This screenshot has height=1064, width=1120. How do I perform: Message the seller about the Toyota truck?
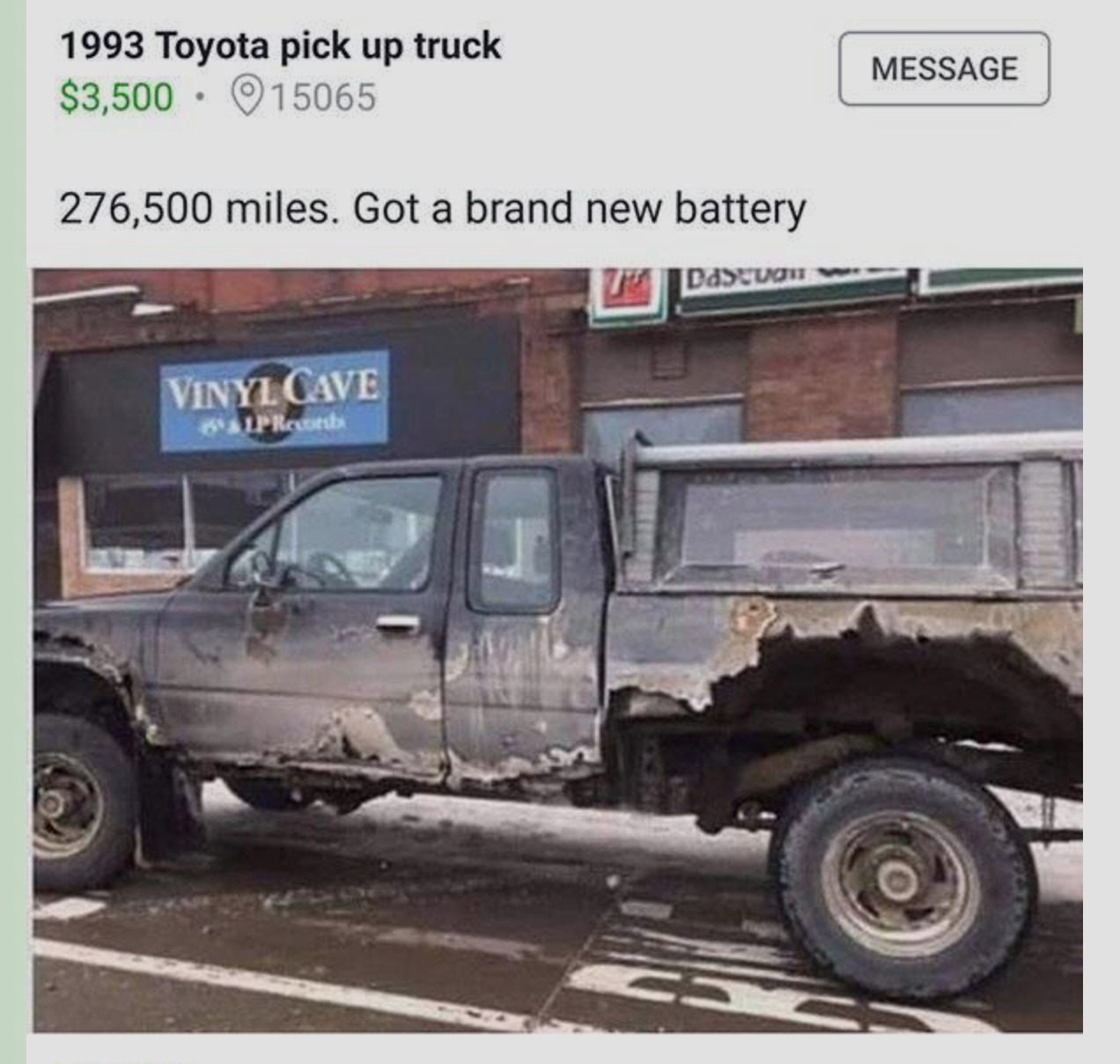pos(944,69)
